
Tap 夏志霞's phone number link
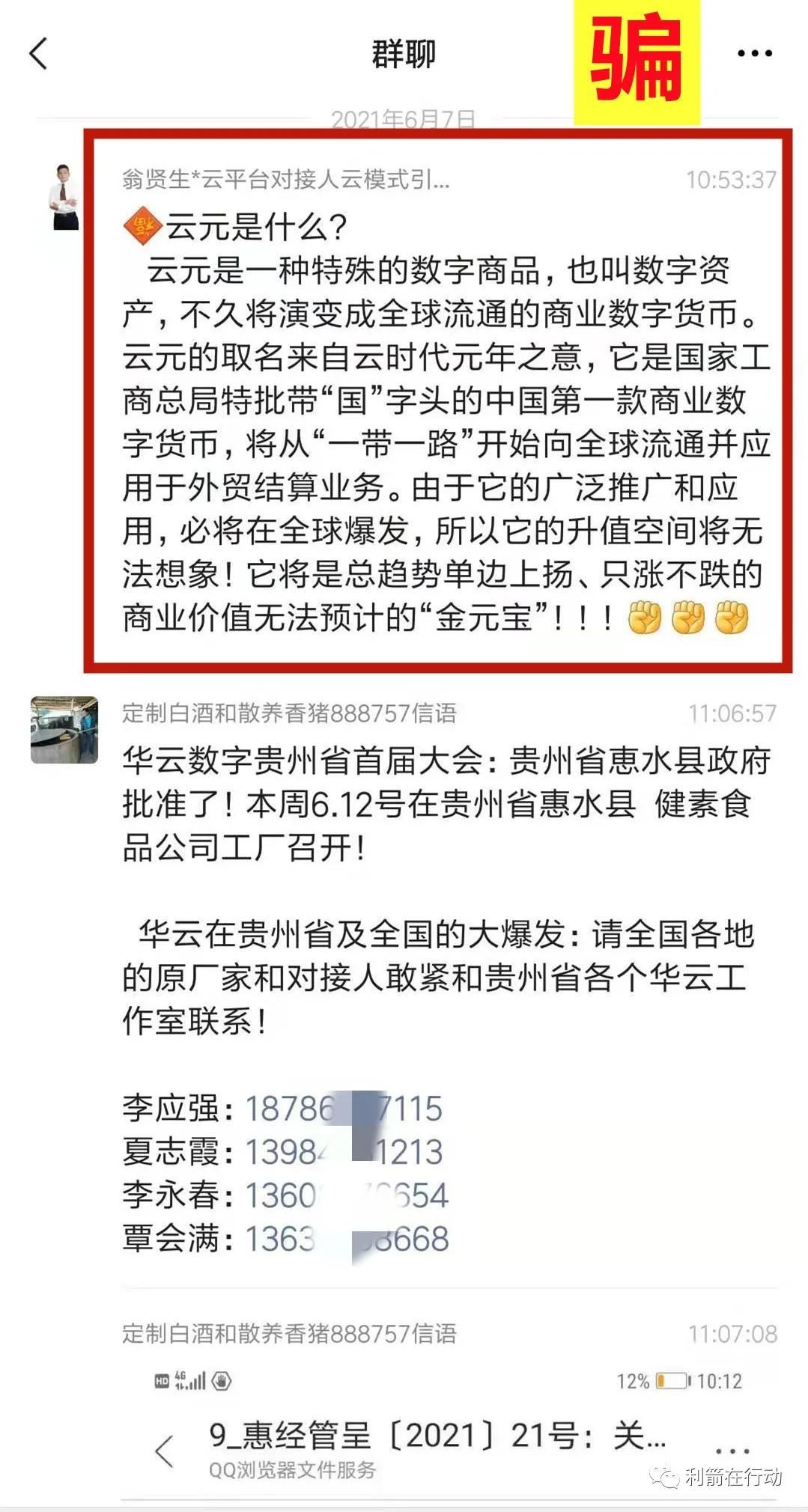click(344, 1152)
